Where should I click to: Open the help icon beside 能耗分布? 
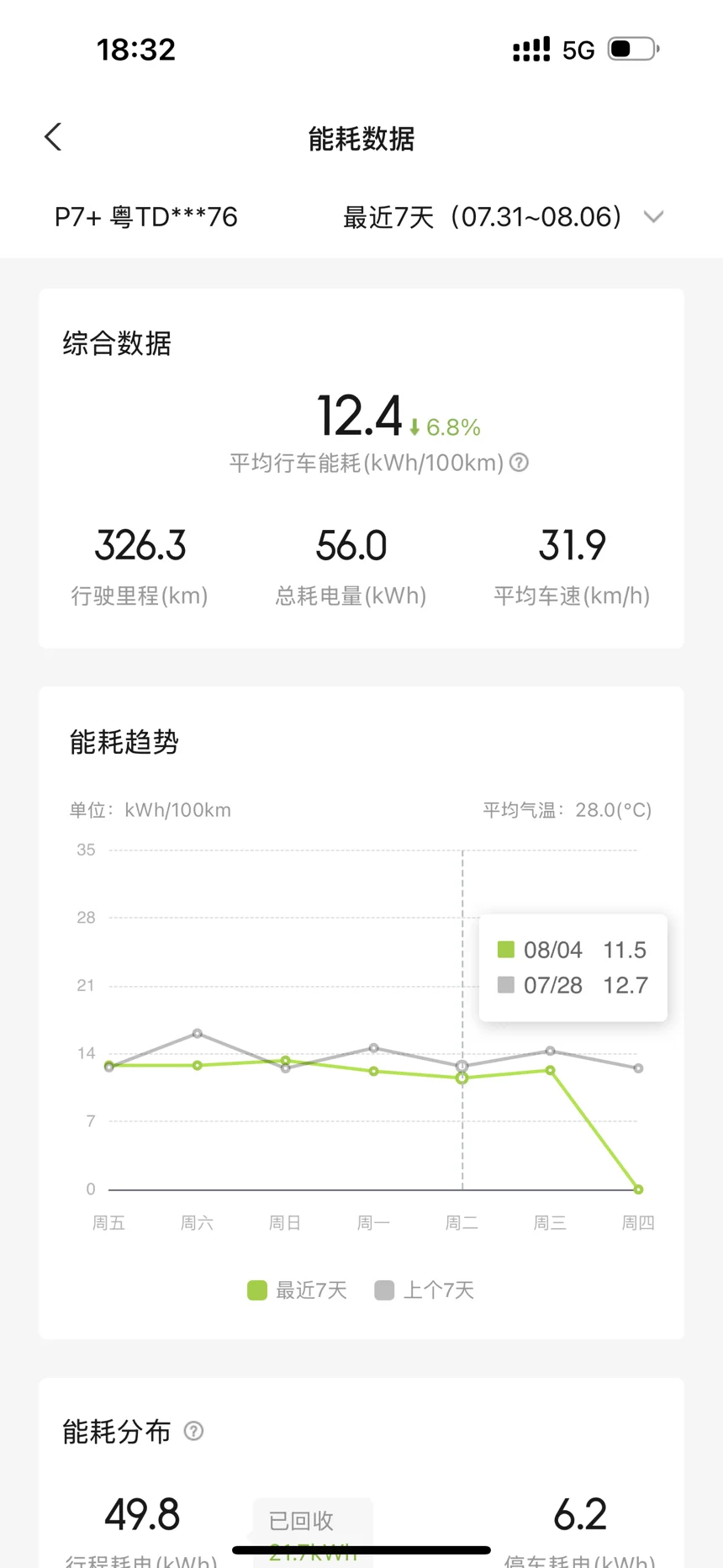pyautogui.click(x=193, y=1431)
